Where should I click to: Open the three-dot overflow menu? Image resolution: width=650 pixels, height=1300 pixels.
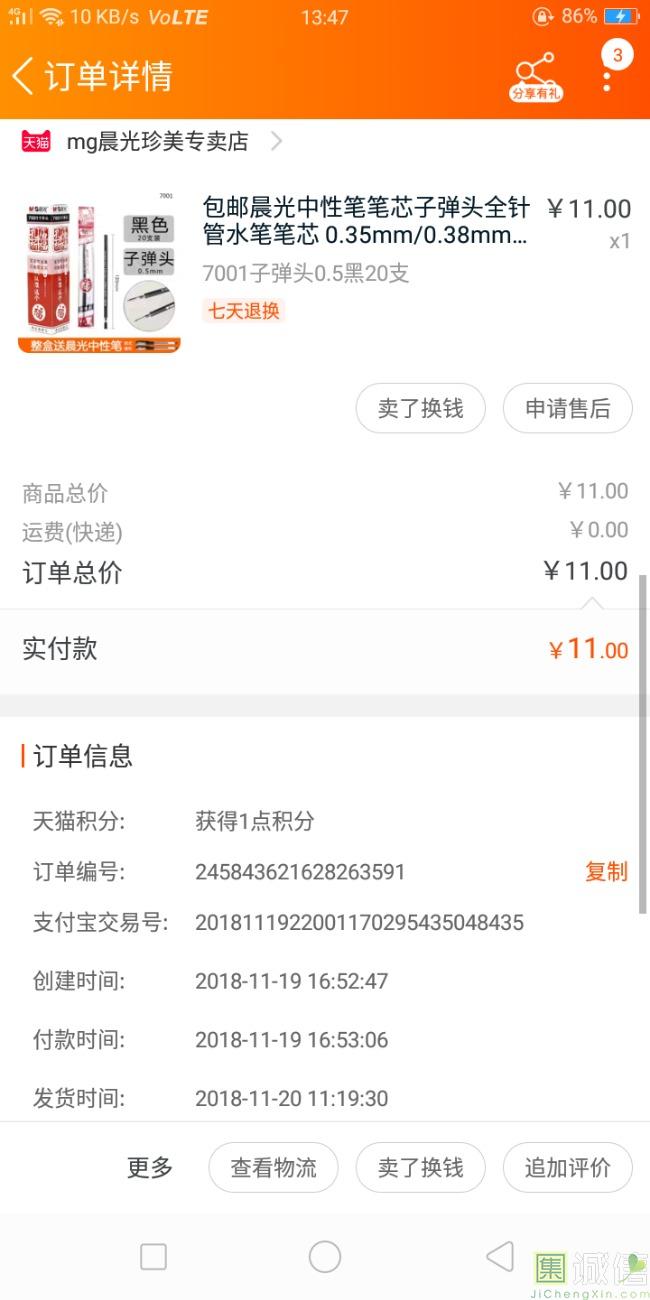(x=607, y=76)
